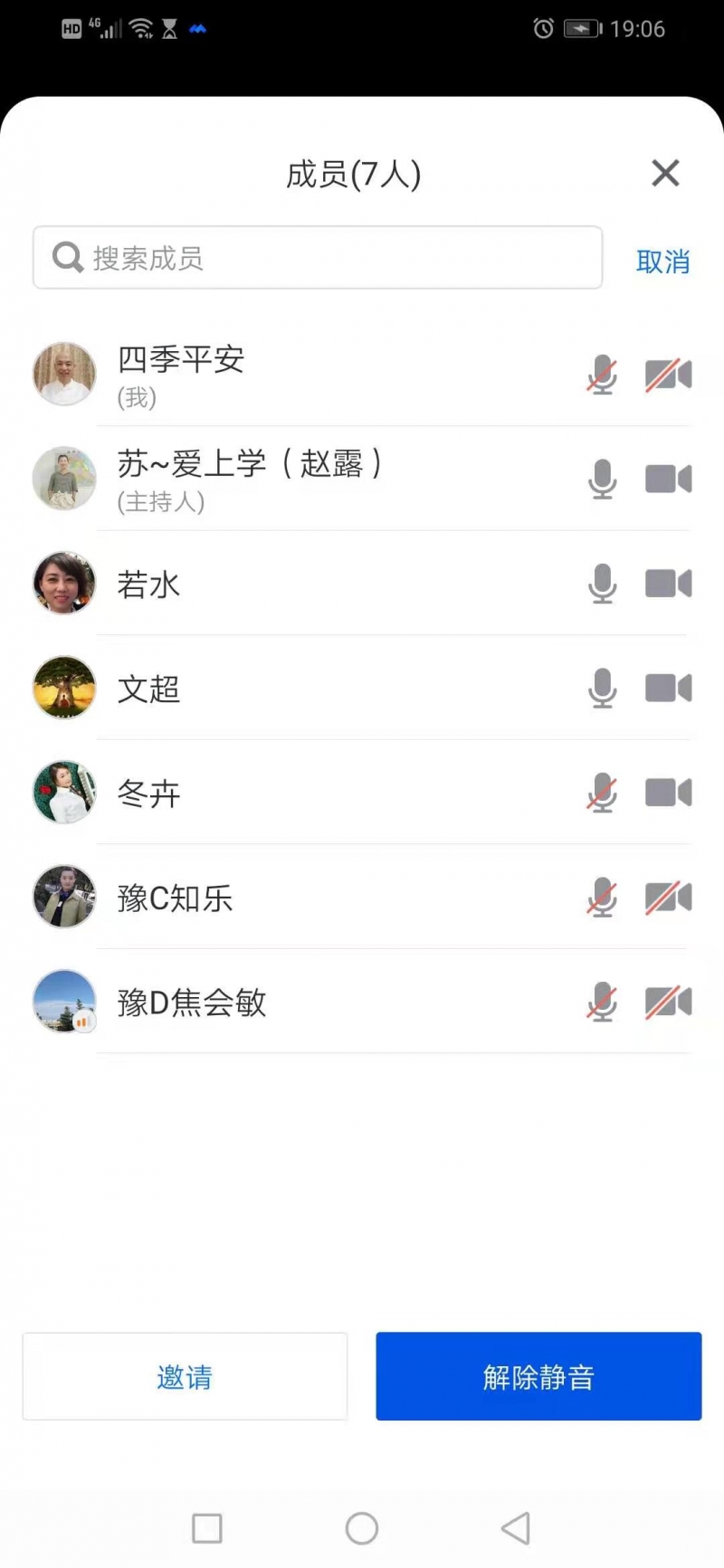Viewport: 724px width, 1568px height.
Task: Toggle my camera next to 四季平安
Action: [x=668, y=375]
